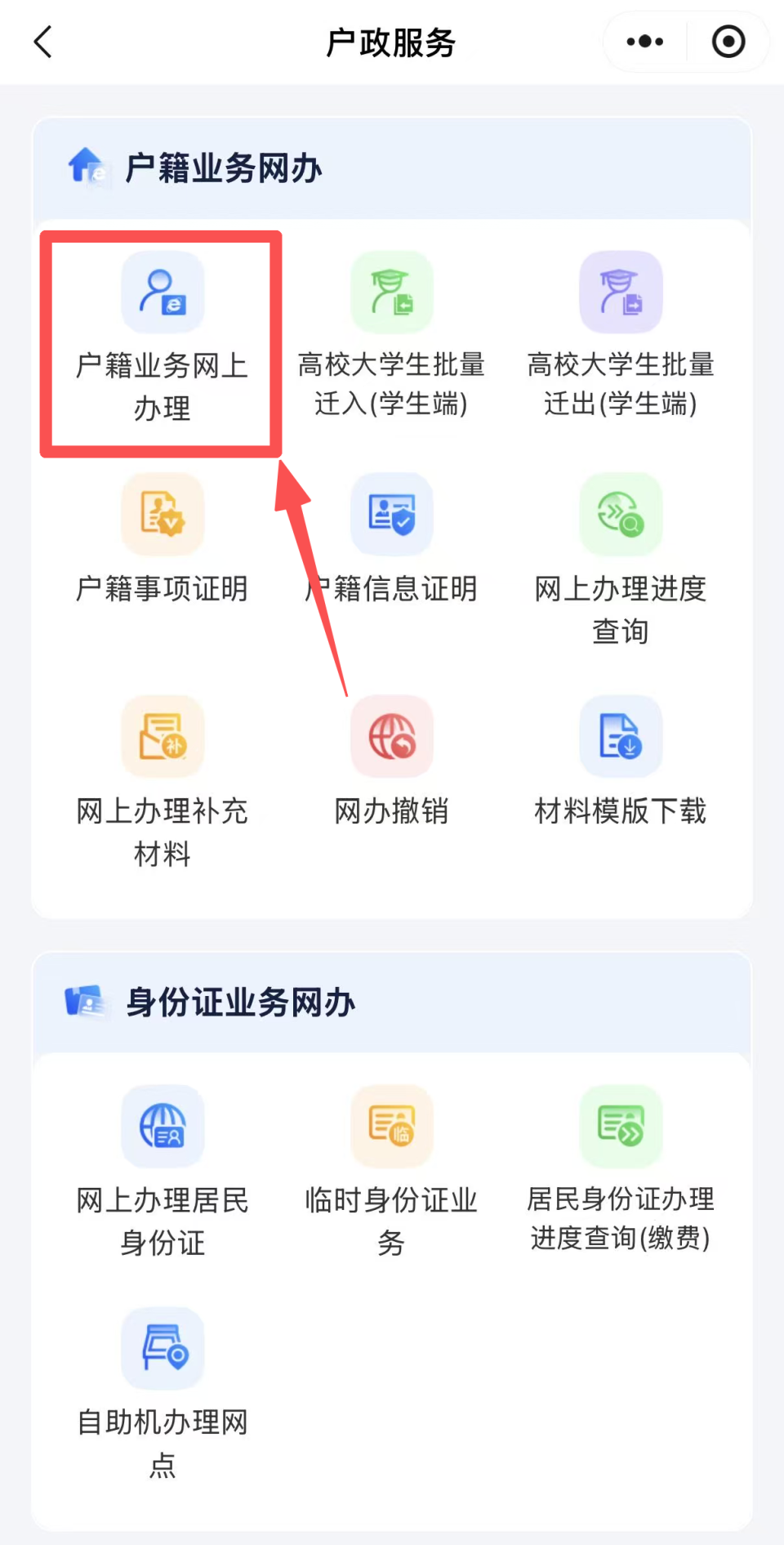The height and width of the screenshot is (1545, 784).
Task: Click the 户政服务 title
Action: pyautogui.click(x=390, y=43)
